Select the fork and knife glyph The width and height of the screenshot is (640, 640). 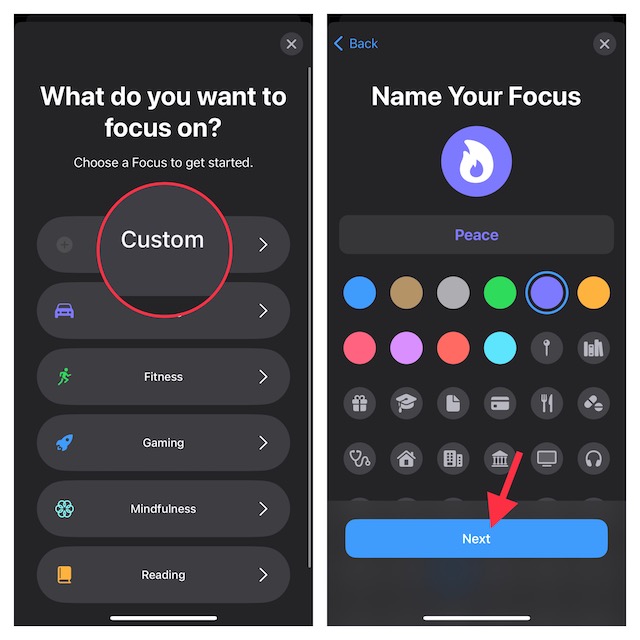point(547,403)
